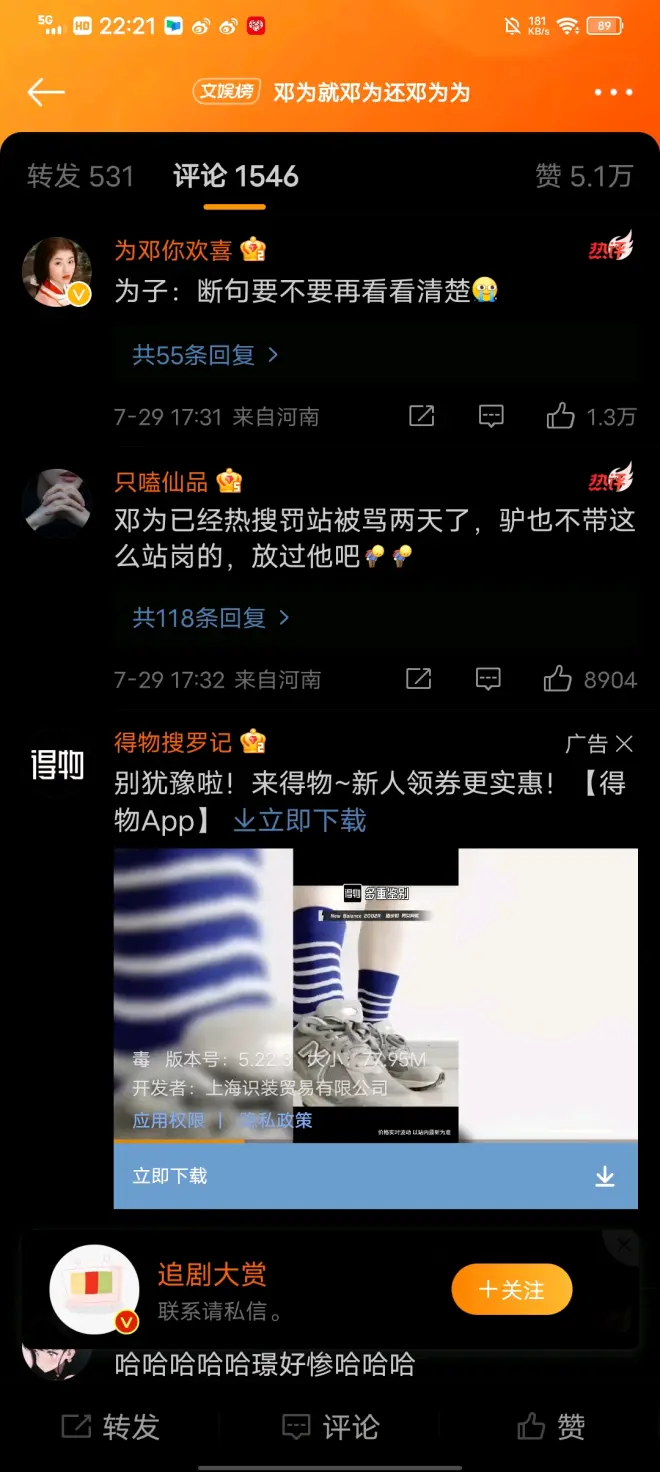660x1472 pixels.
Task: Tap the 立即下载 link in ad text
Action: click(x=300, y=821)
